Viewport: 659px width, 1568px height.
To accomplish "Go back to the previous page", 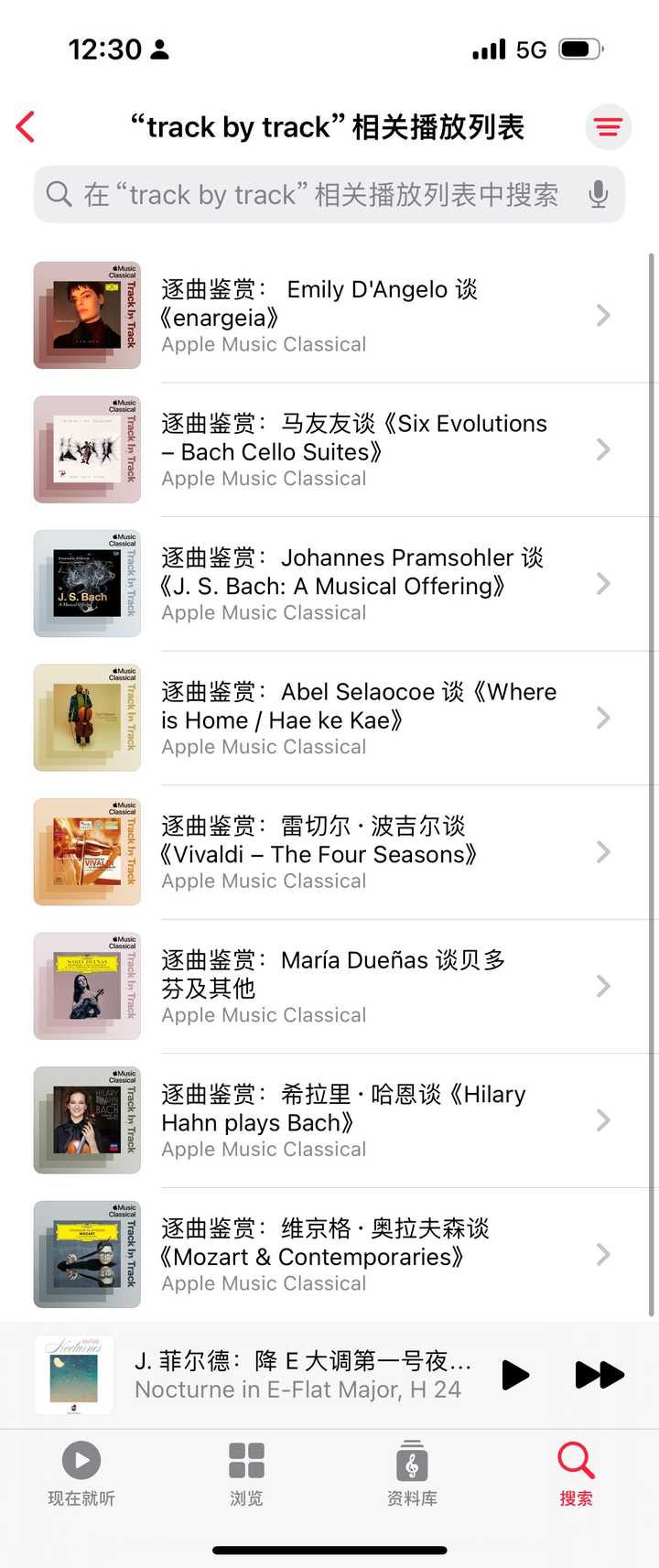I will point(27,126).
